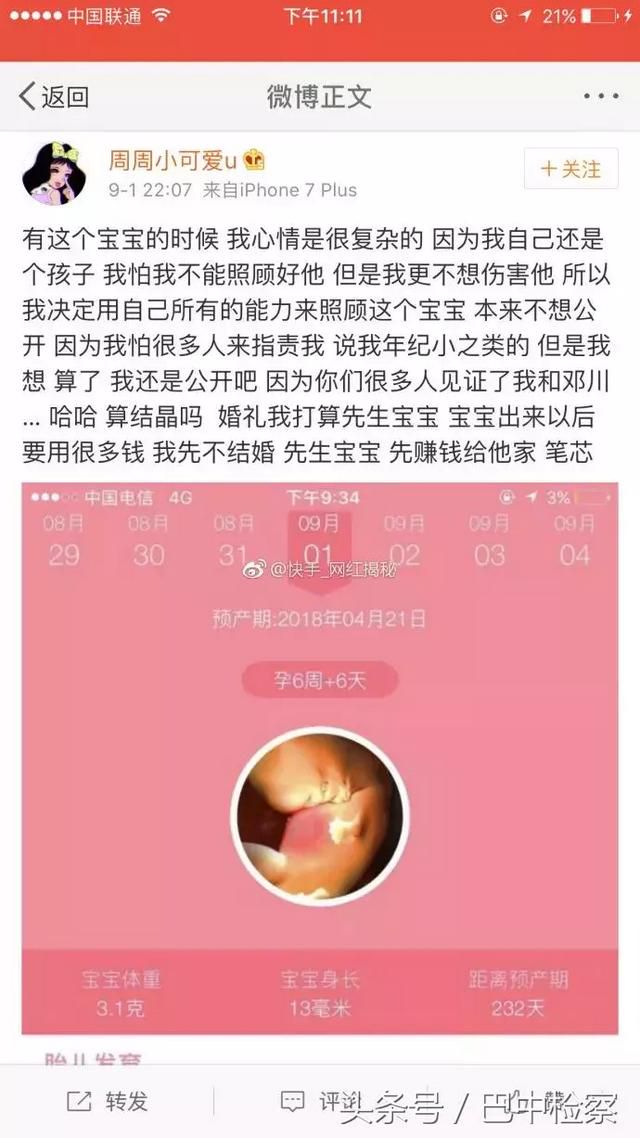Repost with the 转发 button

tap(107, 1101)
